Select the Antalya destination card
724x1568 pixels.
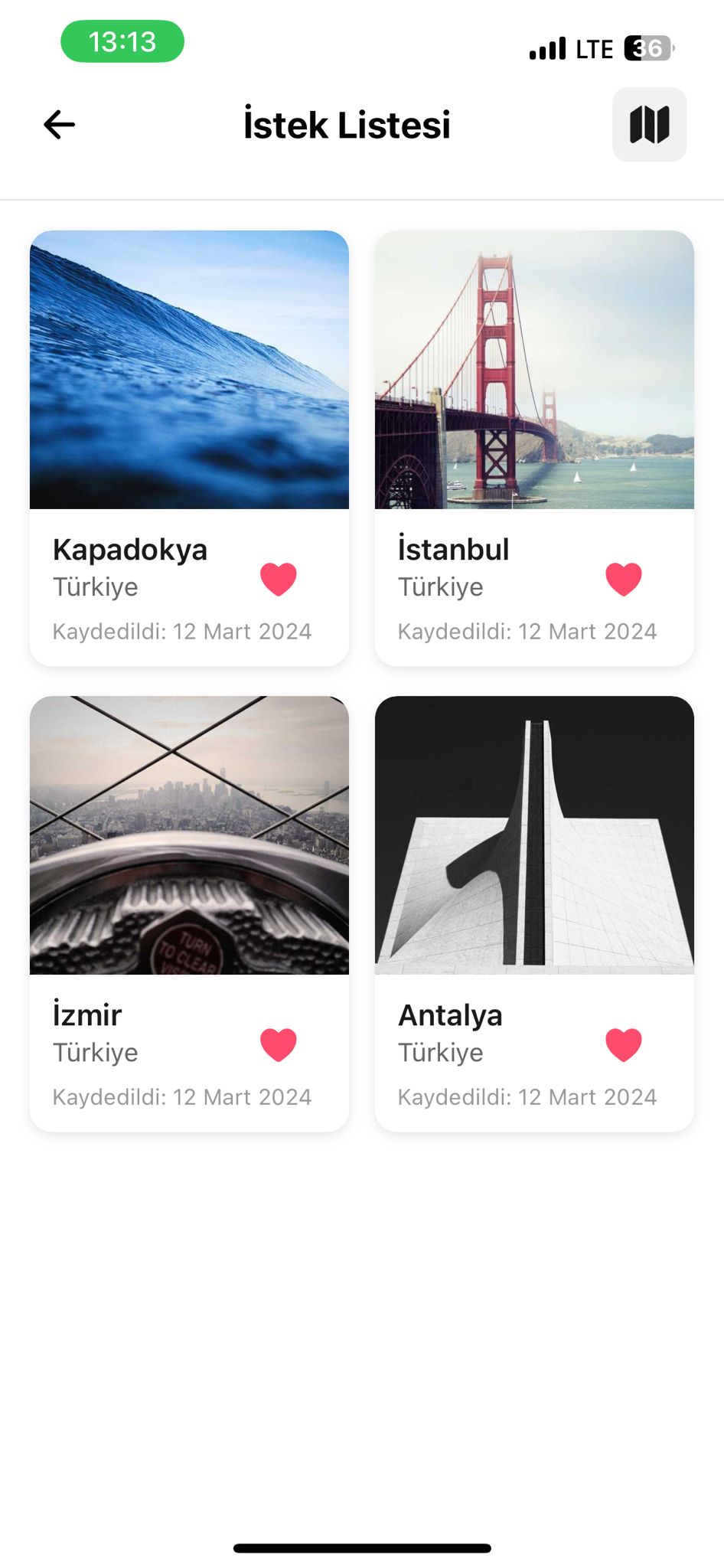534,911
